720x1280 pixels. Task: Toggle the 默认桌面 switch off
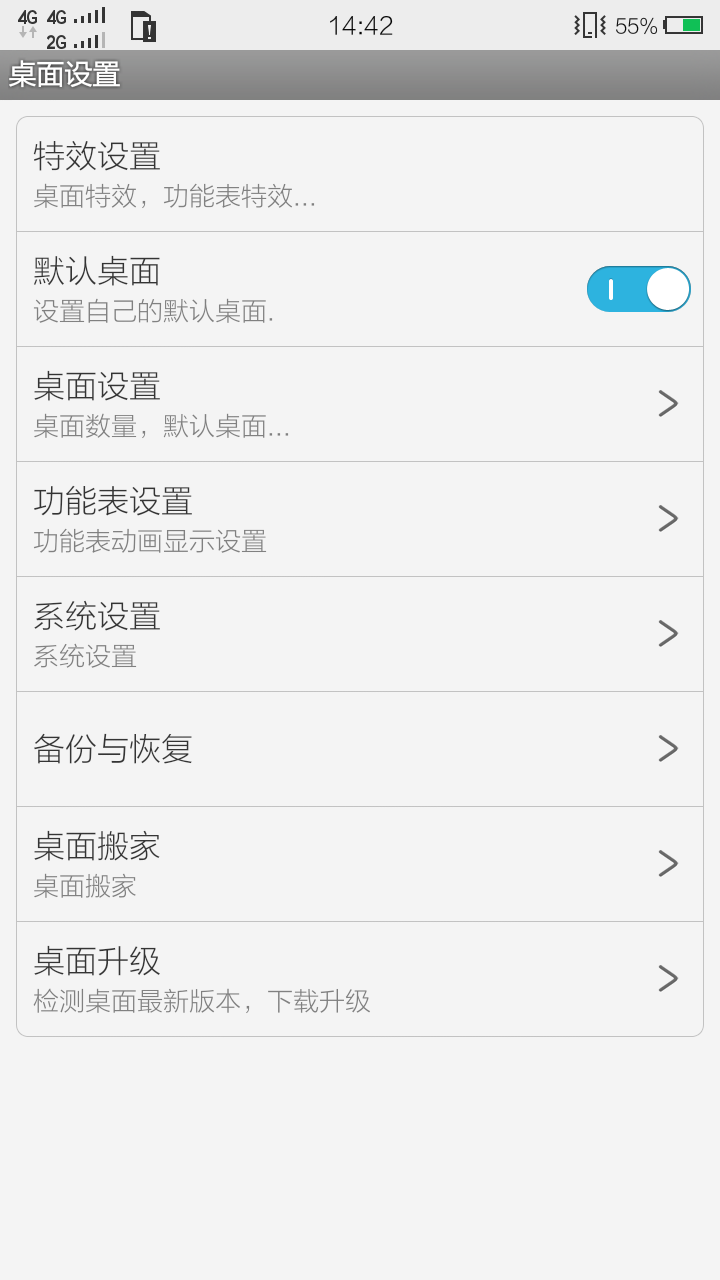(638, 289)
